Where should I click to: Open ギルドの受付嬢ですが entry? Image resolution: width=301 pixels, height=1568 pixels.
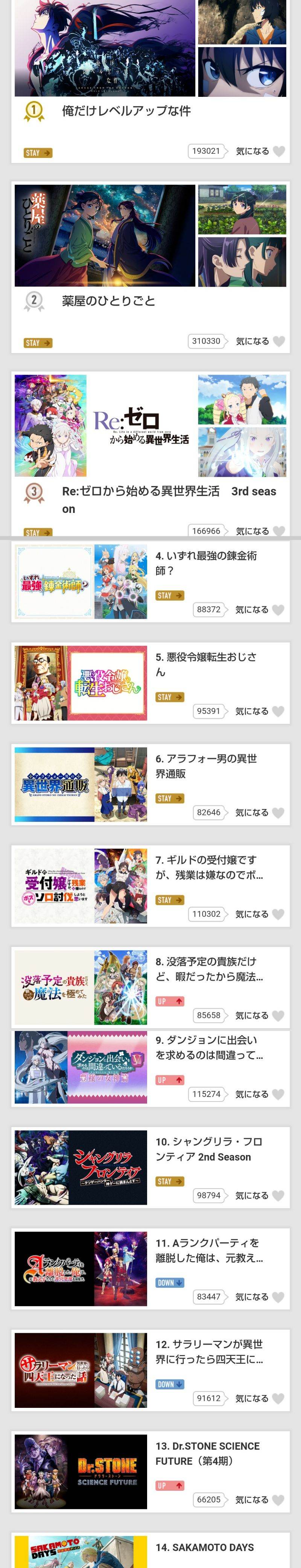(x=208, y=867)
